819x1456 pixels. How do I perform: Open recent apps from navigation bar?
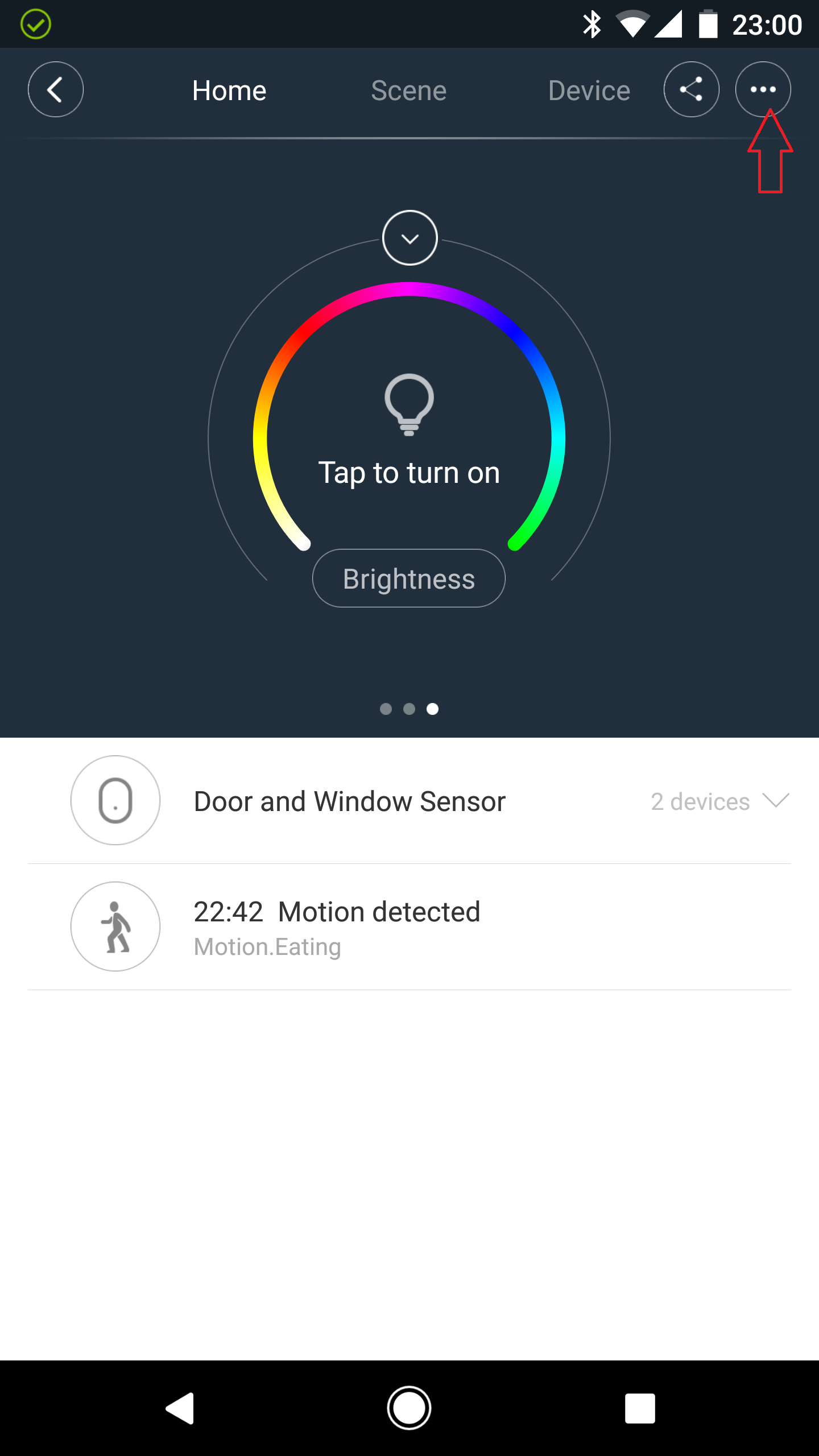coord(639,1408)
